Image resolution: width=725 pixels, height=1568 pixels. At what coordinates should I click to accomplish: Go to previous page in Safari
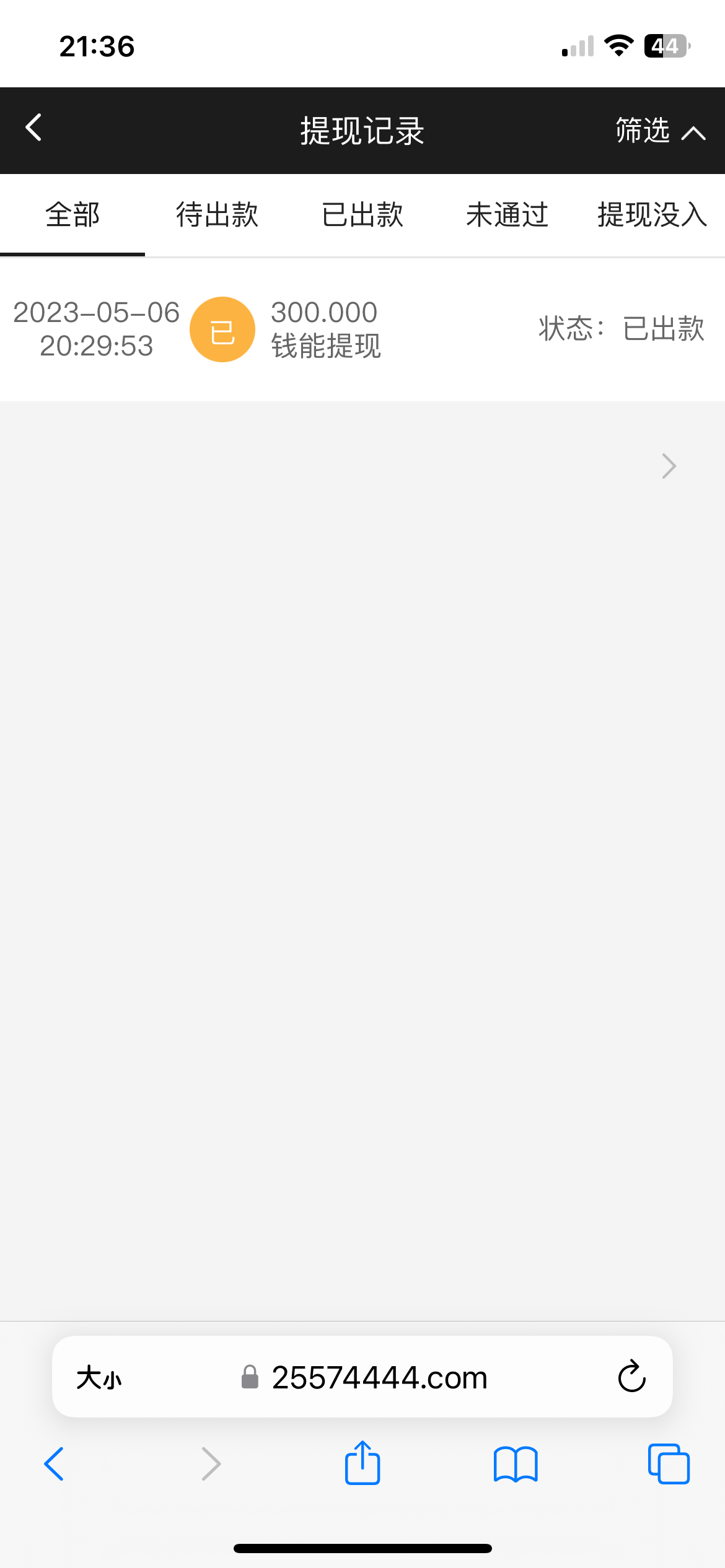tap(55, 1464)
